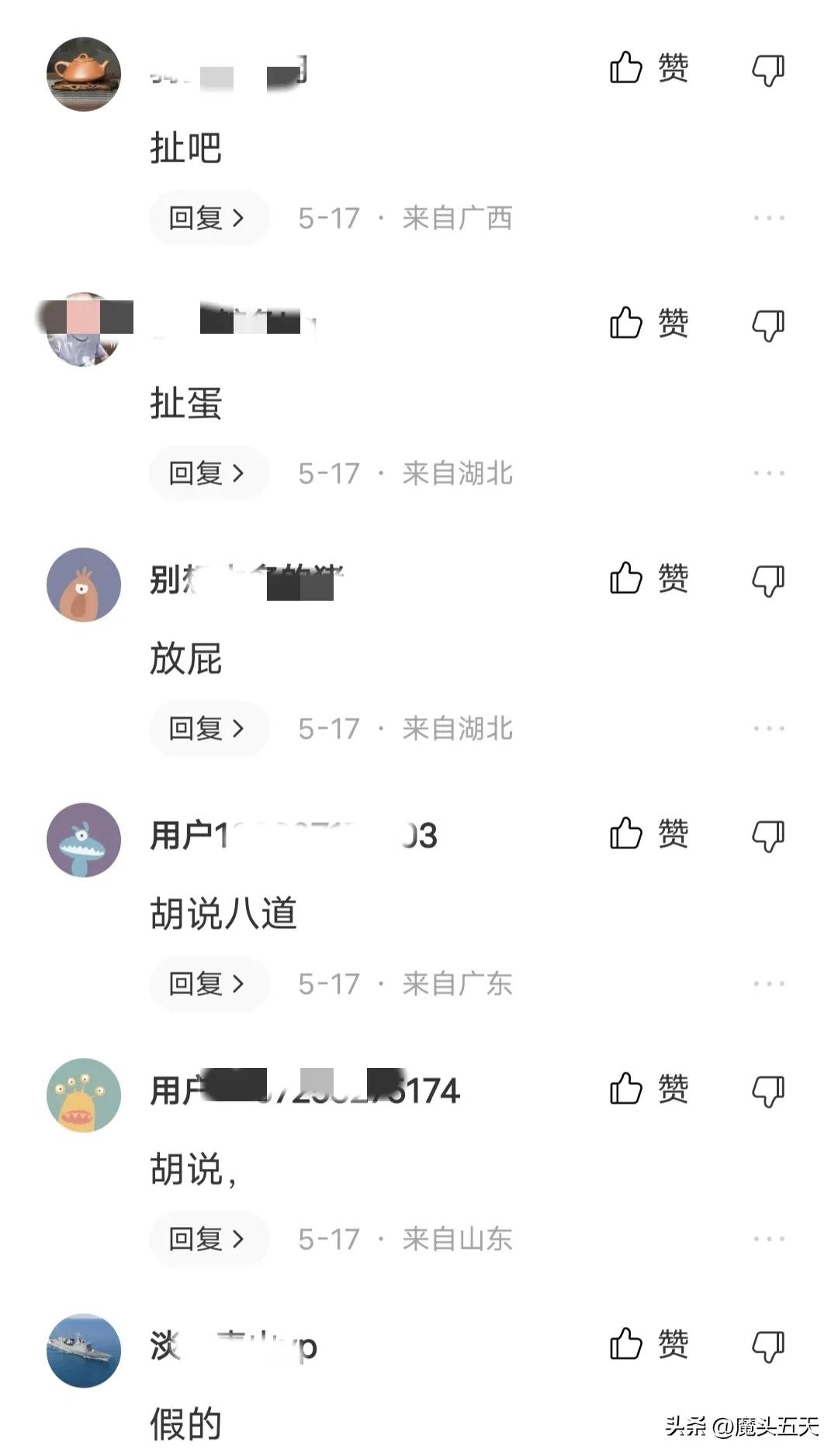Image resolution: width=838 pixels, height=1456 pixels.
Task: Open more options for comment "放屁"
Action: tap(768, 729)
